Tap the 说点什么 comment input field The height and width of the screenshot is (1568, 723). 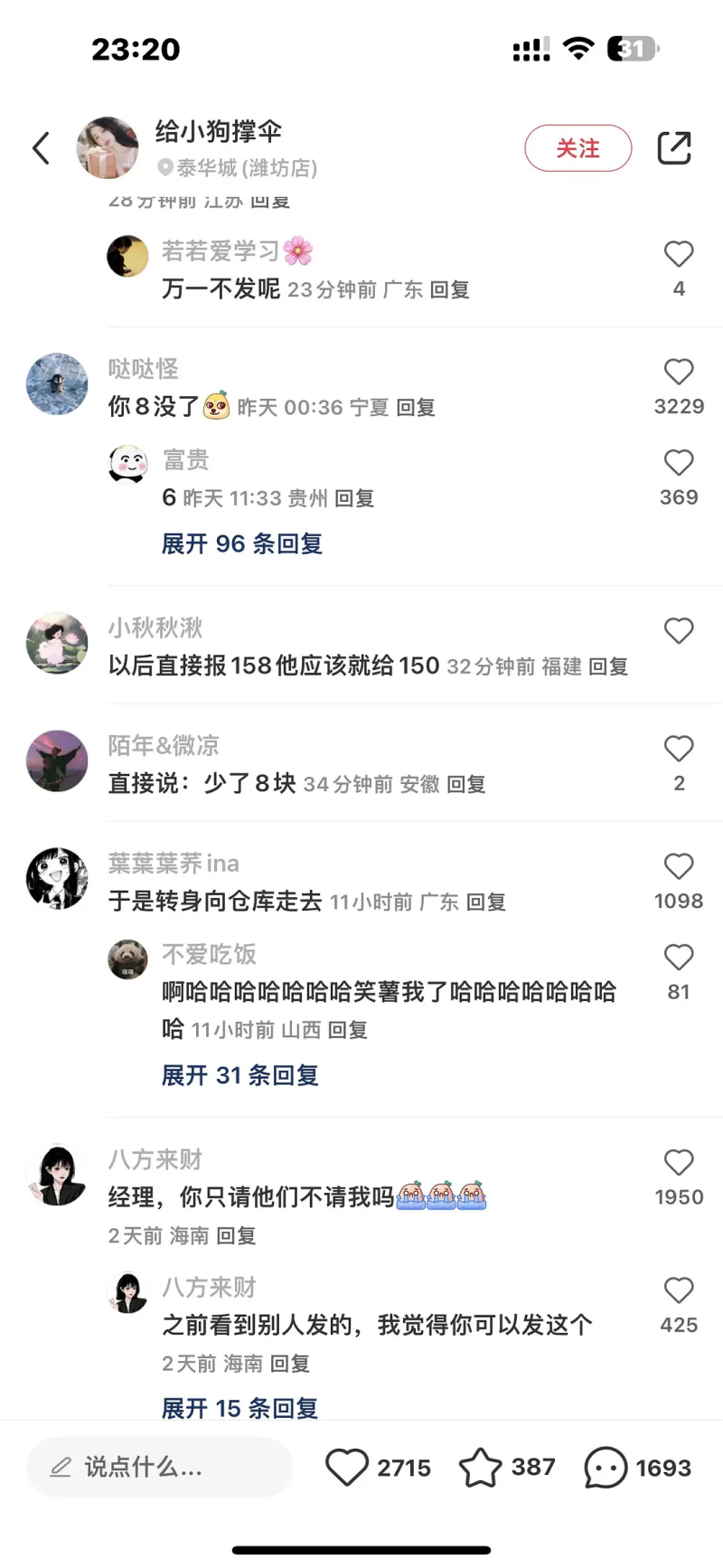[159, 1467]
